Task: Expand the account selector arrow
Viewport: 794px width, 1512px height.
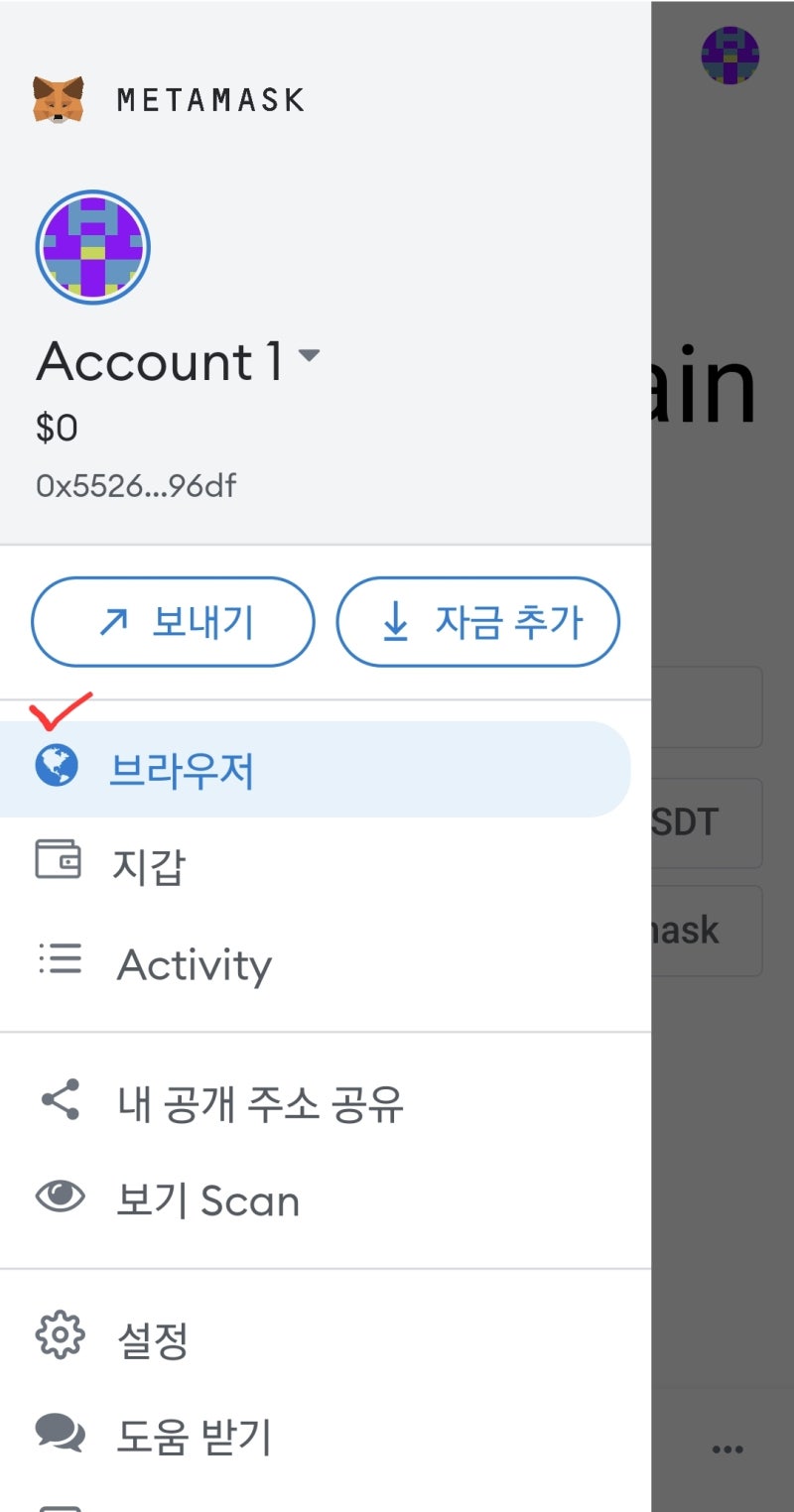Action: coord(308,359)
